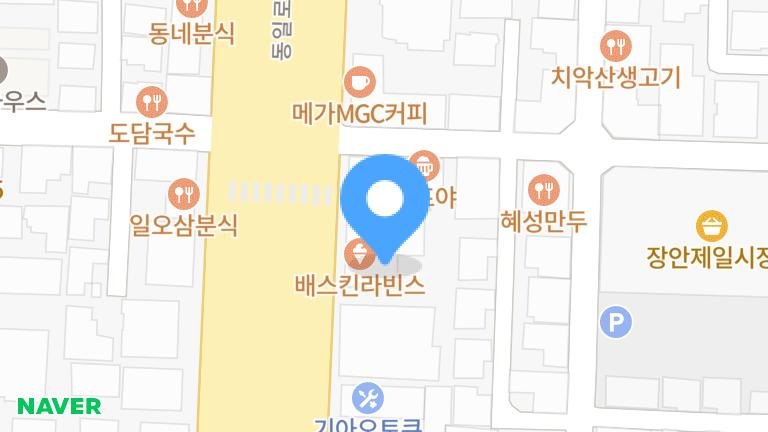
Task: Open the 도담국수 restaurant marker
Action: 152,101
